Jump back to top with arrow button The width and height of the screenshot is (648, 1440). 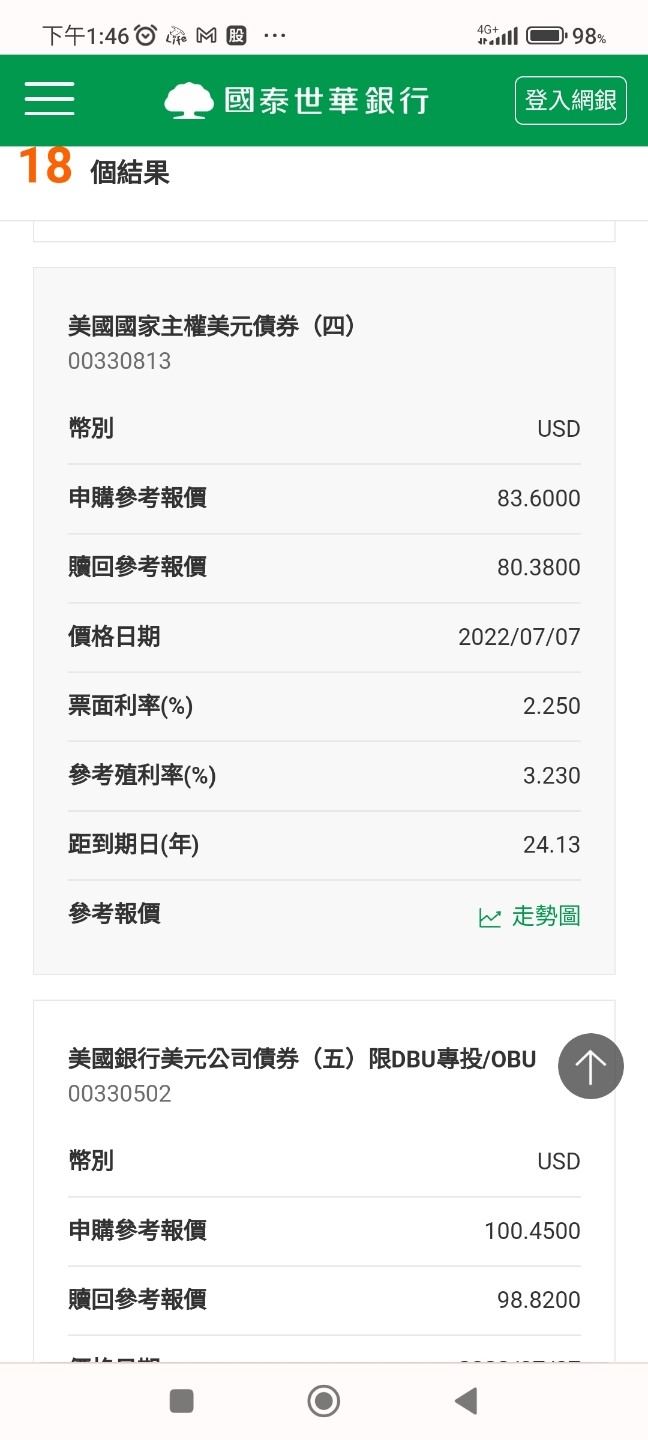[591, 1066]
